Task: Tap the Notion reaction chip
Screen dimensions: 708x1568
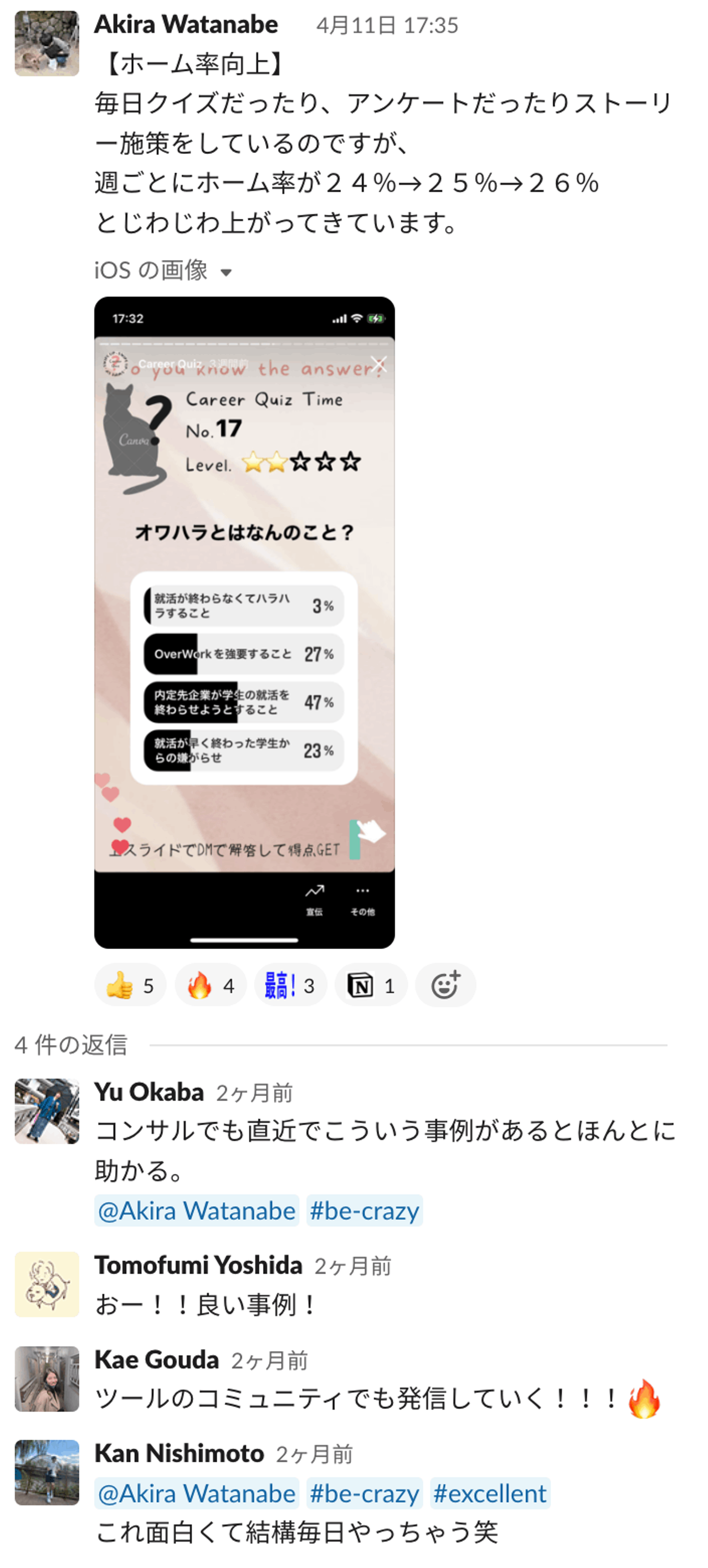Action: coord(370,985)
